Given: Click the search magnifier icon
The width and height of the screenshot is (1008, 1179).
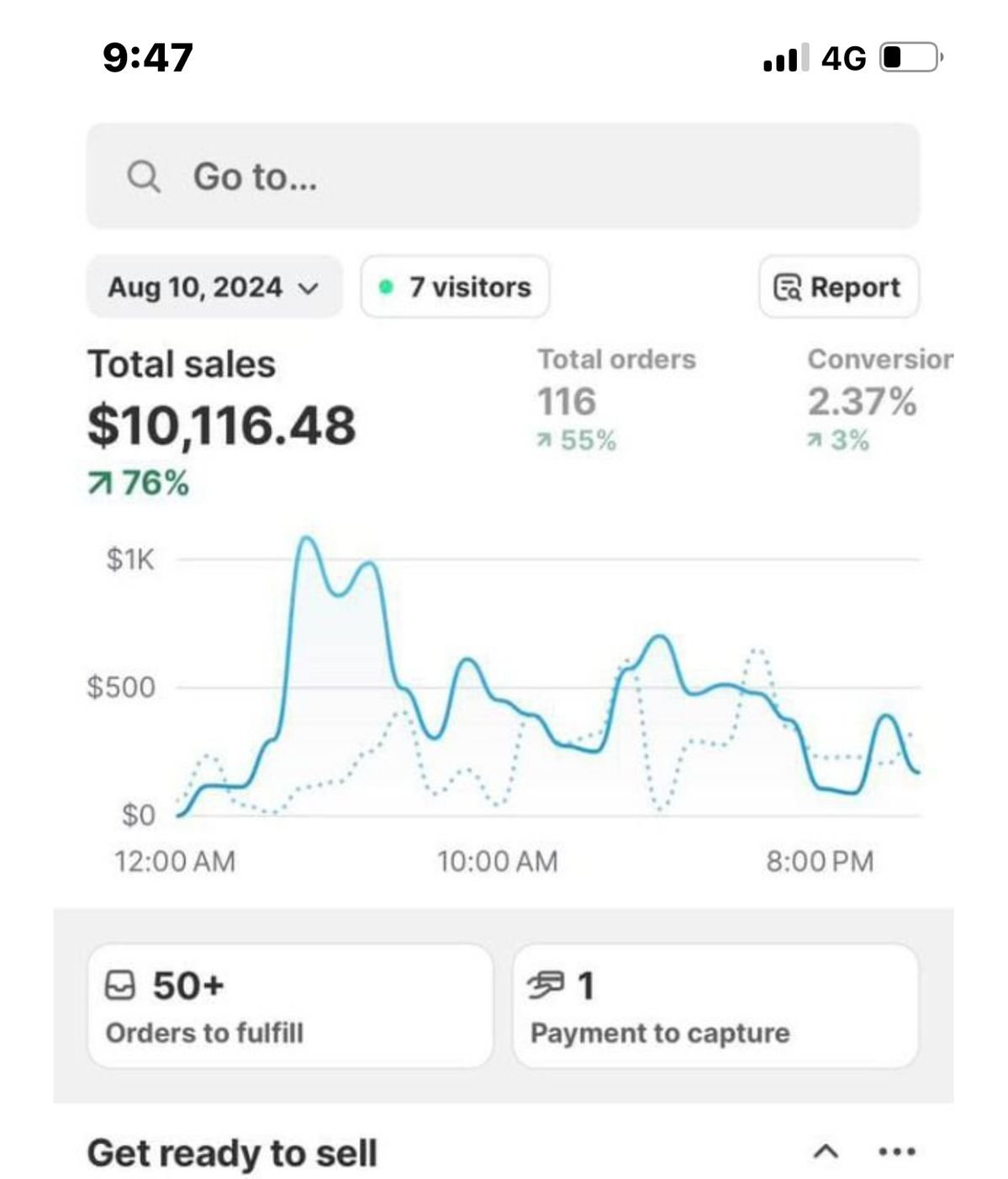Looking at the screenshot, I should point(144,177).
